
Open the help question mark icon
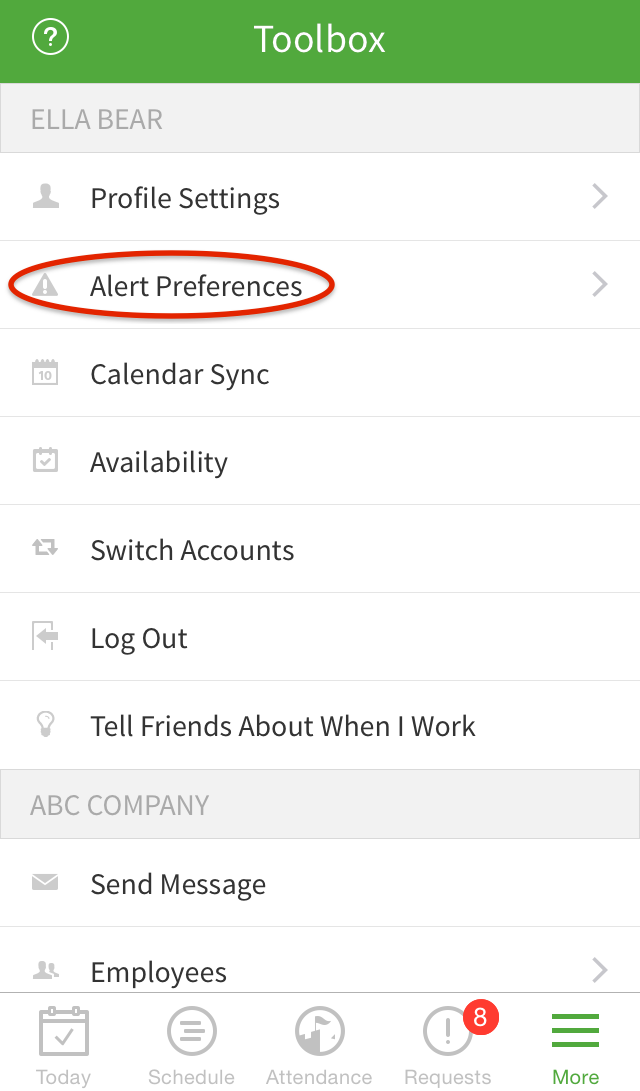point(50,37)
